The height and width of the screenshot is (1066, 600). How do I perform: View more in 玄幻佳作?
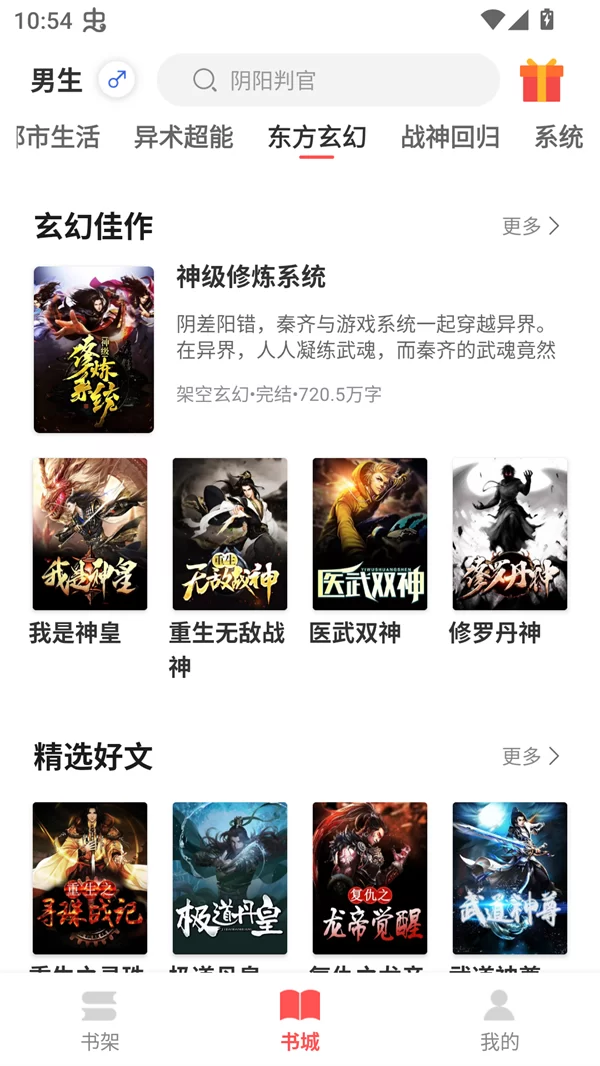pyautogui.click(x=531, y=226)
